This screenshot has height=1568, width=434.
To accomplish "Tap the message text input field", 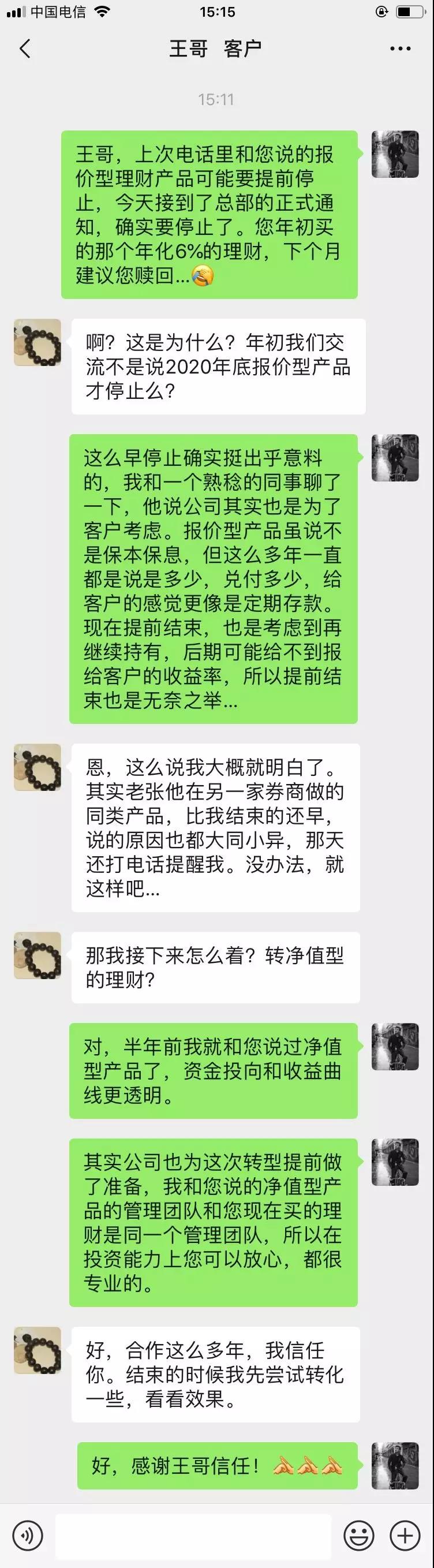I will [193, 1535].
